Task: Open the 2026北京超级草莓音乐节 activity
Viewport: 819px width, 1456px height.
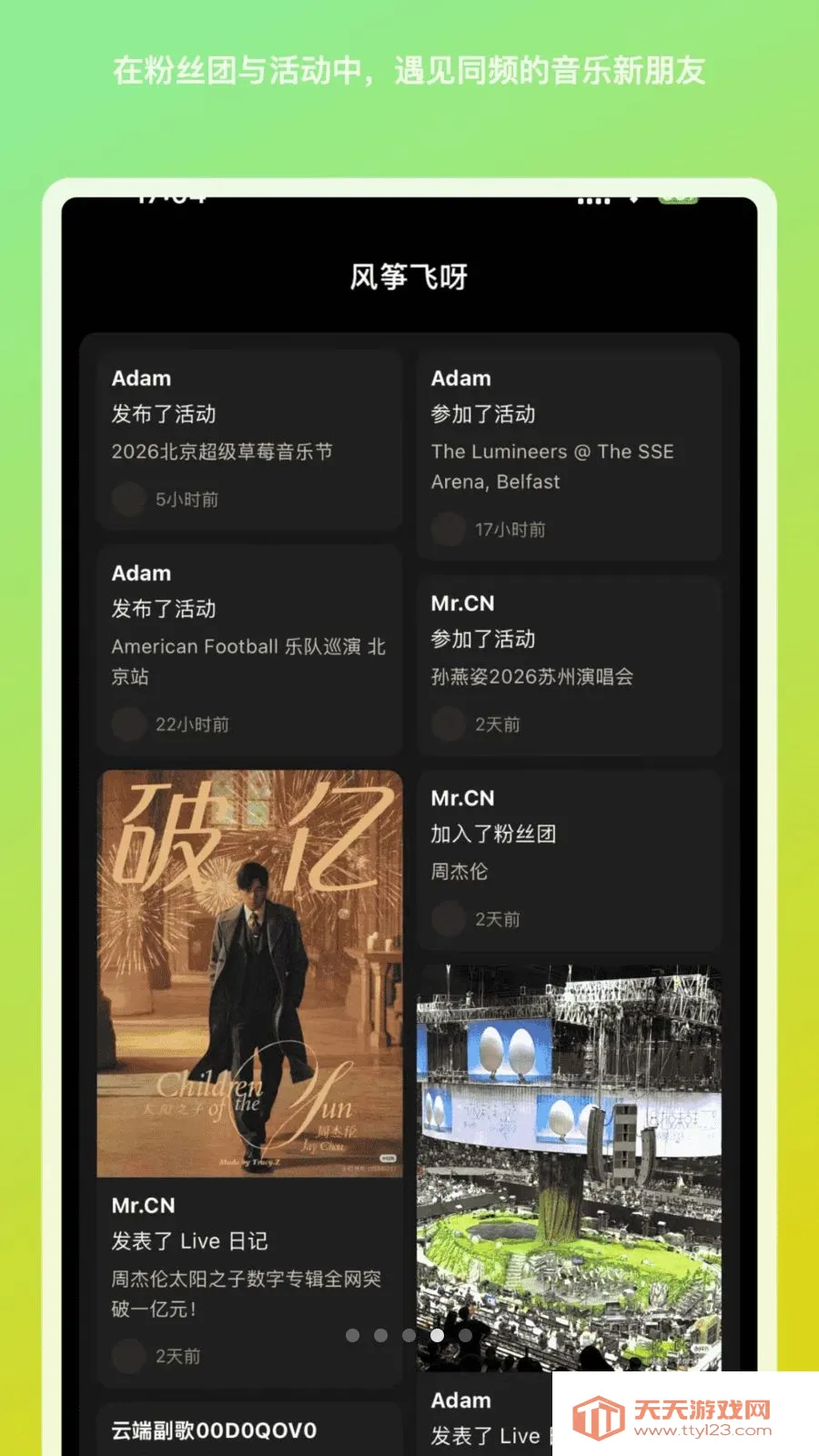Action: (x=224, y=451)
